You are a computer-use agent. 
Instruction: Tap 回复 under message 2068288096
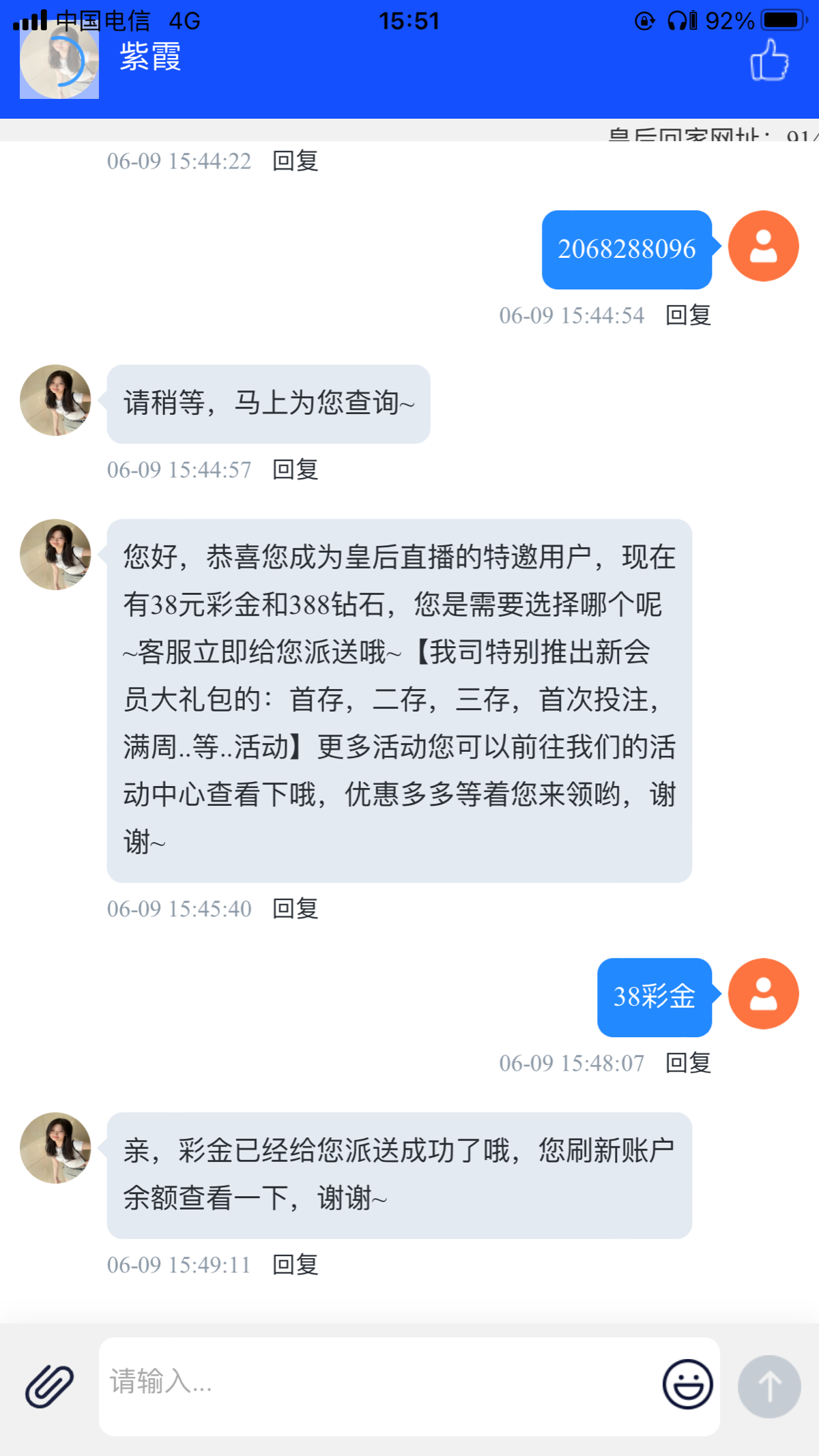[x=688, y=315]
